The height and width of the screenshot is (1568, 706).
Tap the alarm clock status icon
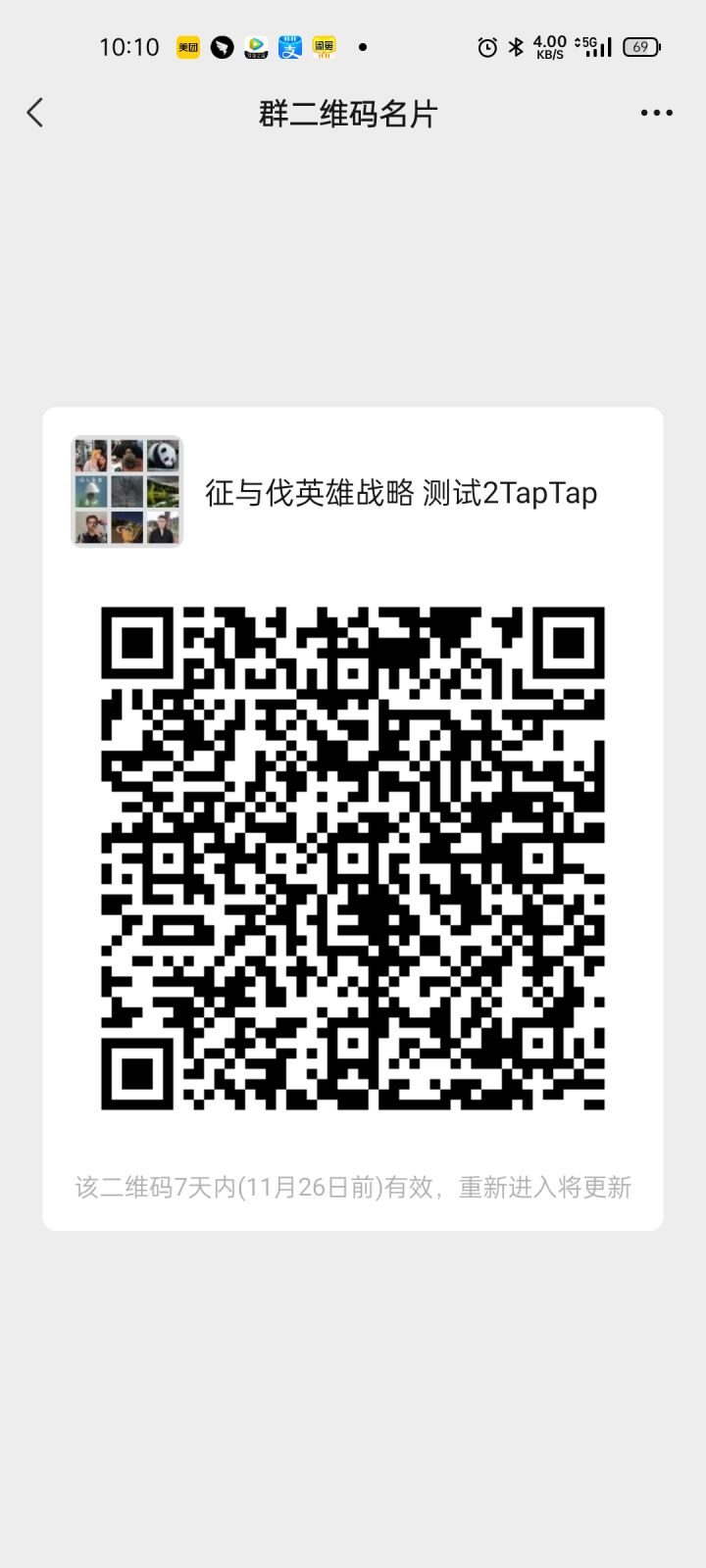coord(486,46)
